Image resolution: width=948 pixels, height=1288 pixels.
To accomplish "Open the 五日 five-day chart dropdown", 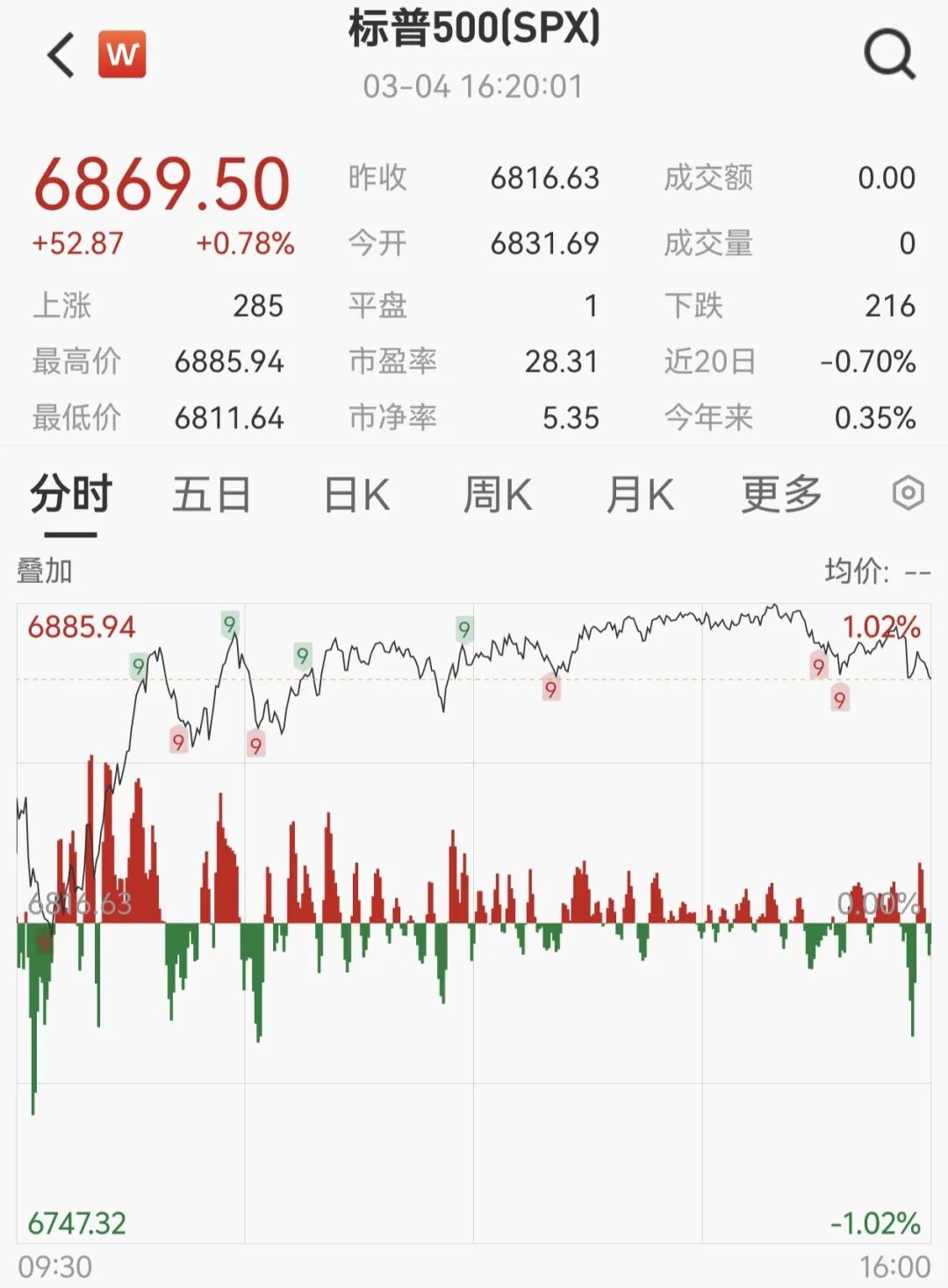I will click(211, 494).
